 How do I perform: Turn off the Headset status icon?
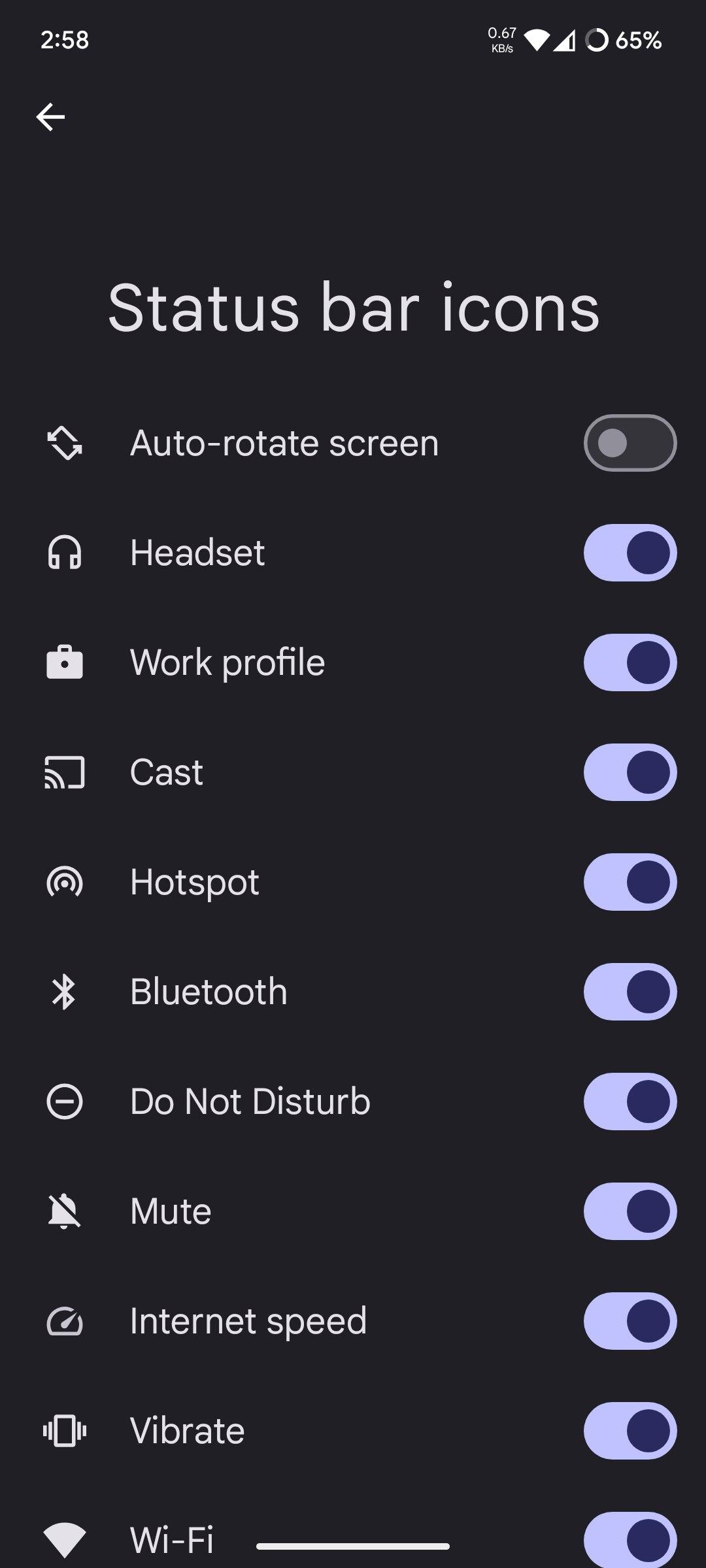tap(630, 553)
